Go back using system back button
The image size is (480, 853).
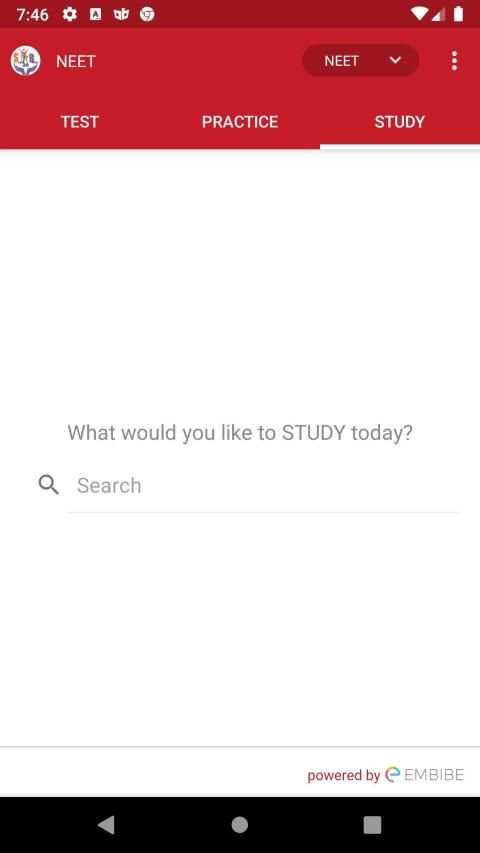coord(107,825)
